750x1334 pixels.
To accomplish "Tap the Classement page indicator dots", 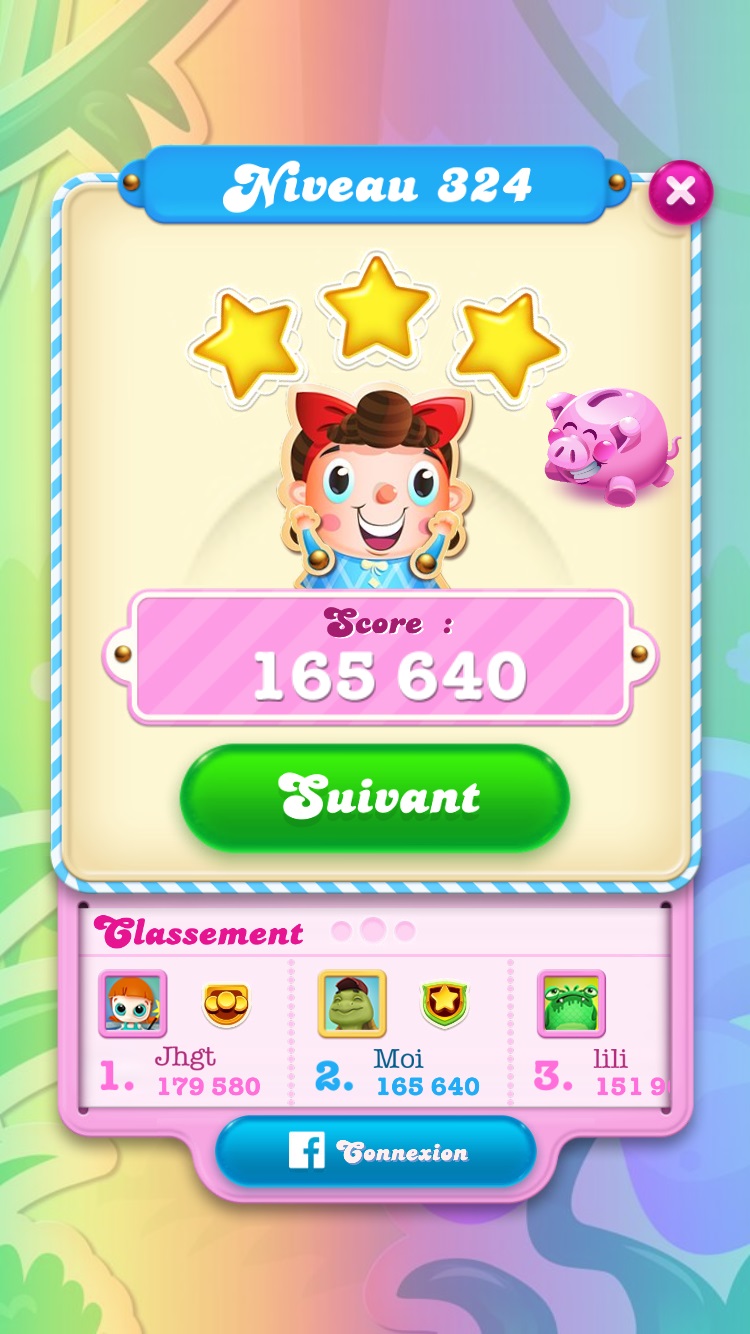I will (373, 931).
